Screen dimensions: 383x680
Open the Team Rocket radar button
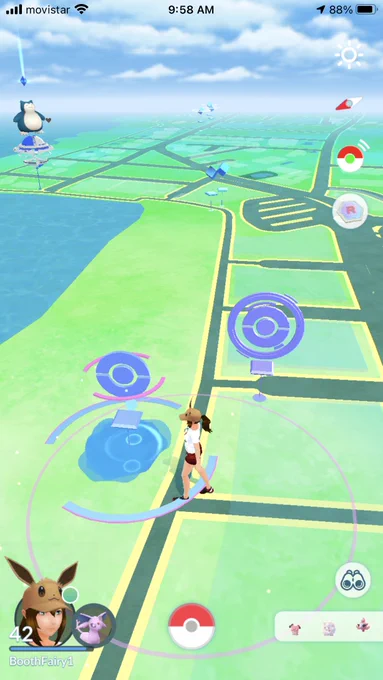pos(350,211)
